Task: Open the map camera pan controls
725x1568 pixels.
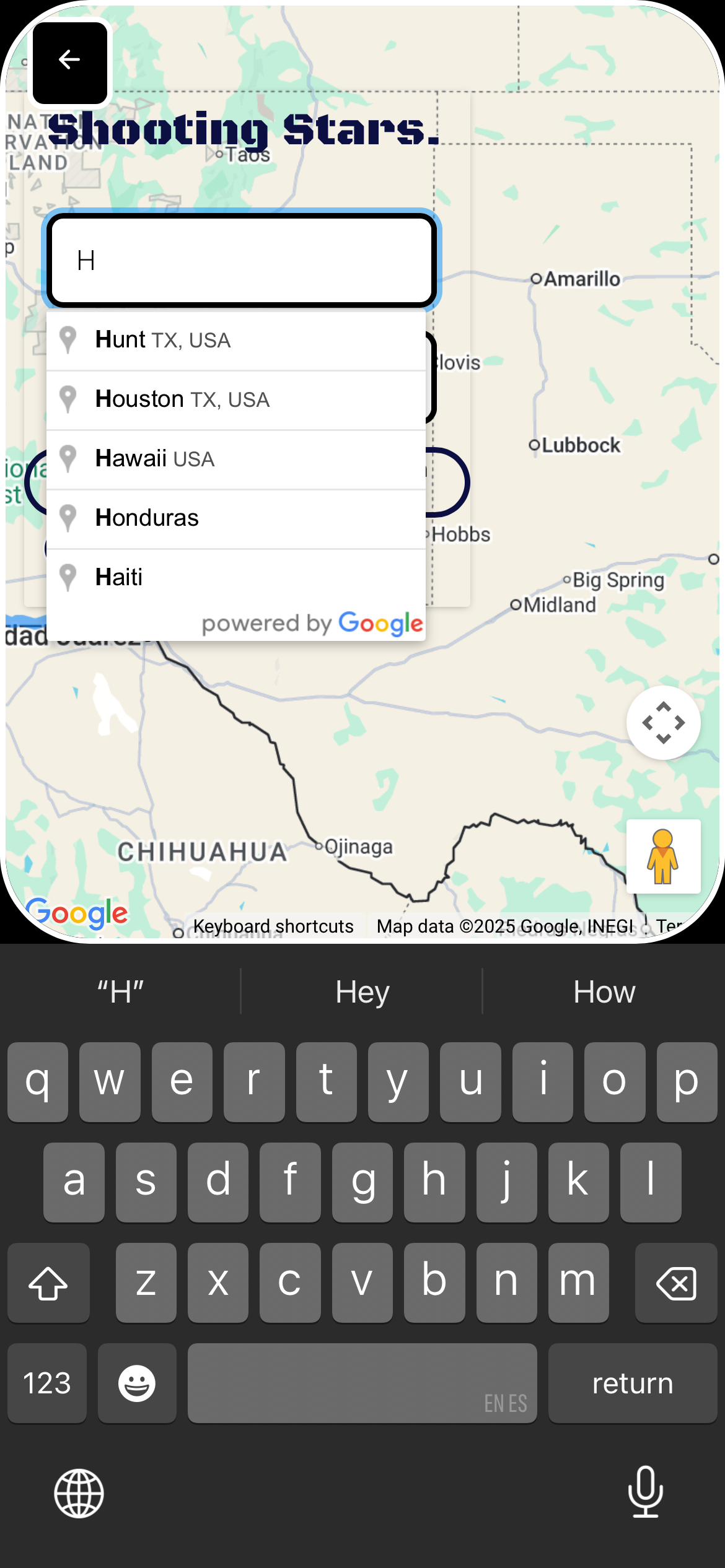Action: [663, 723]
